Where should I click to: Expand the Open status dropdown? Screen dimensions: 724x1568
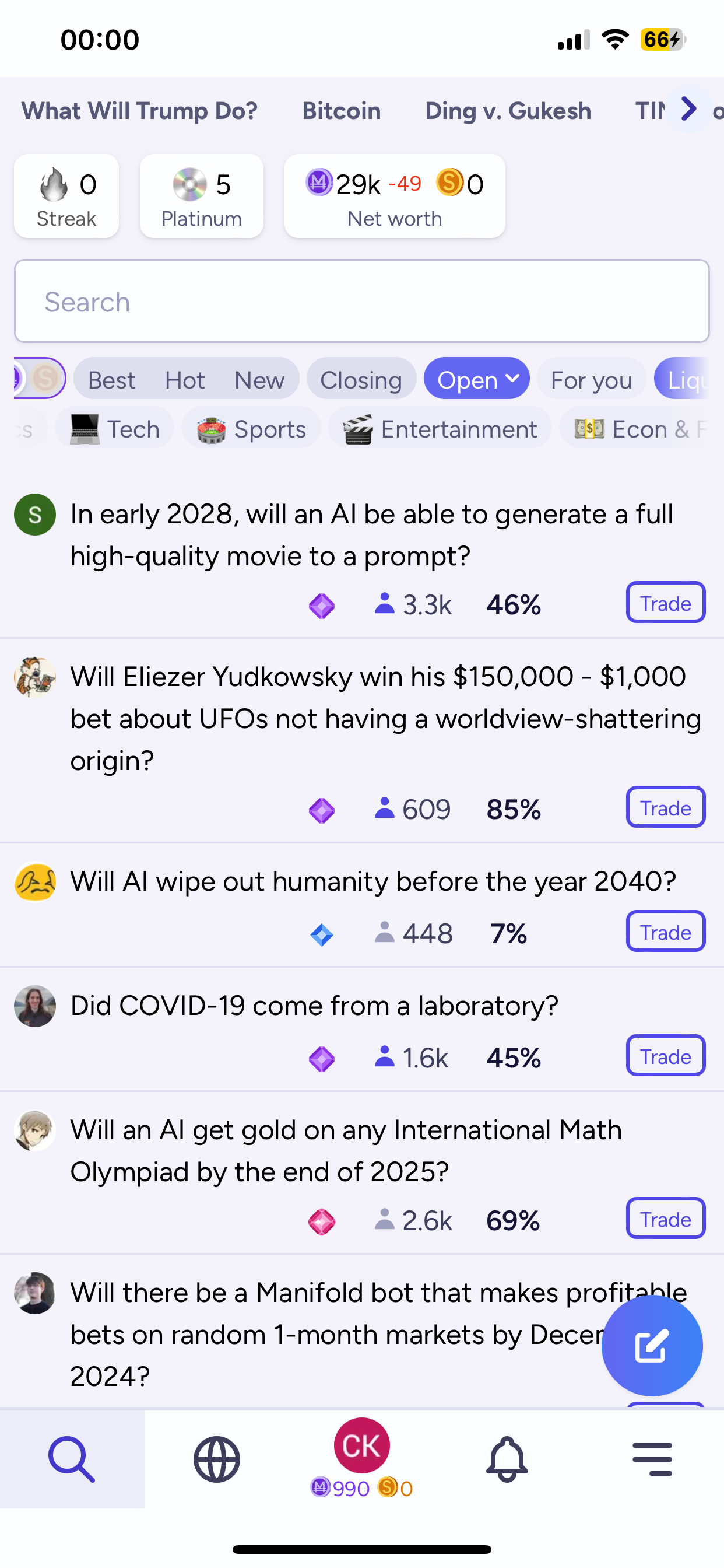(x=476, y=380)
